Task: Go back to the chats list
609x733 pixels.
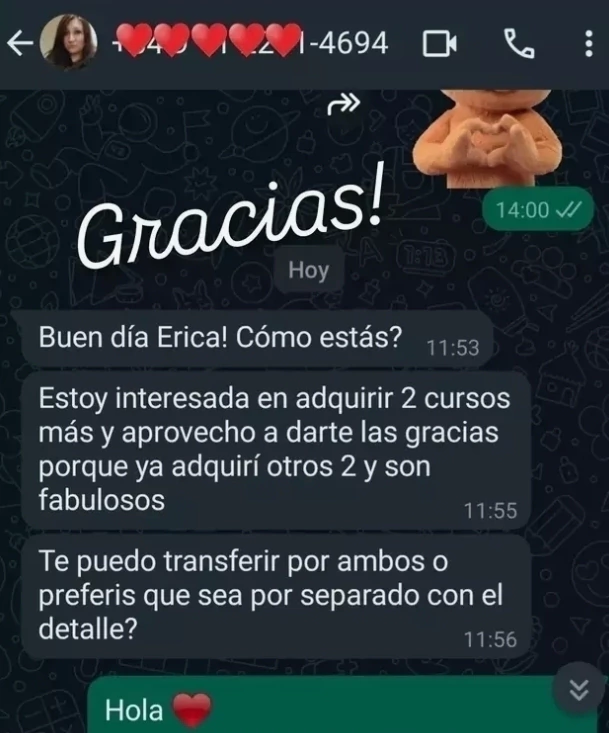Action: click(18, 43)
